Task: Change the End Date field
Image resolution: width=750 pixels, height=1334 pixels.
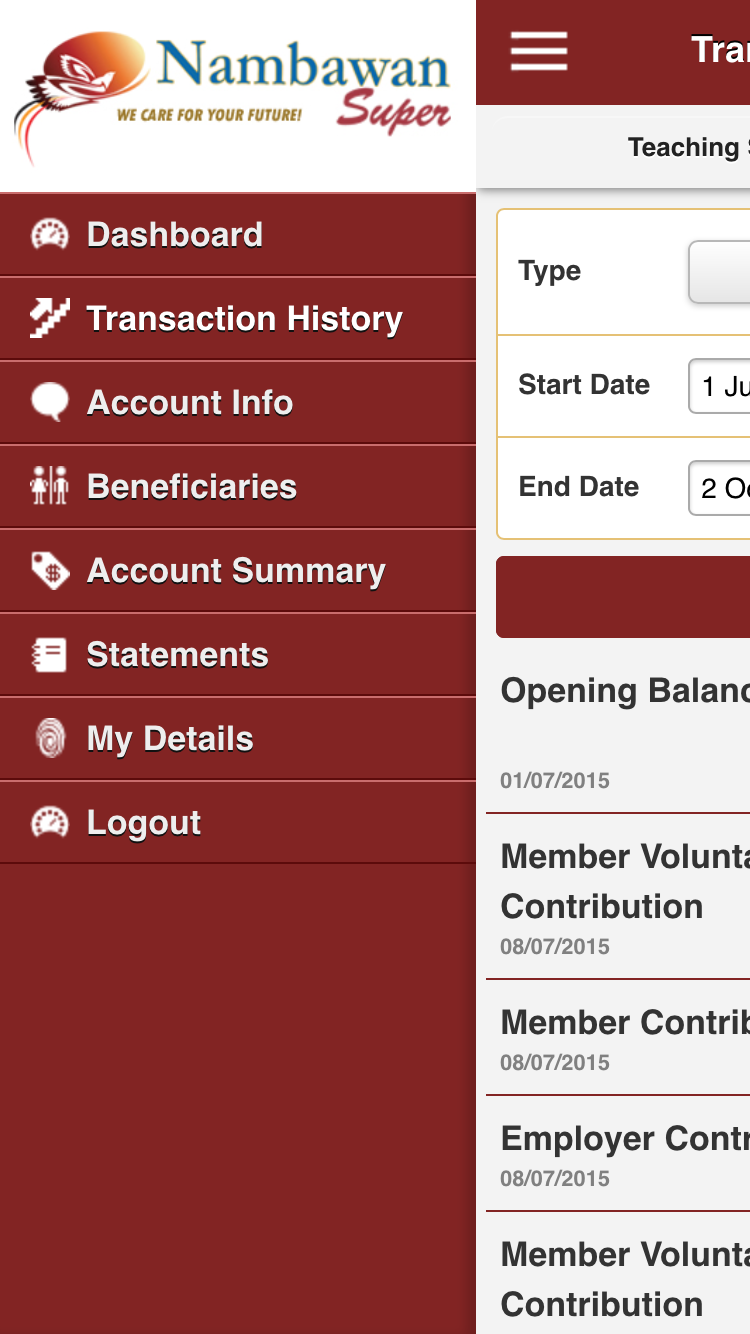Action: click(721, 488)
